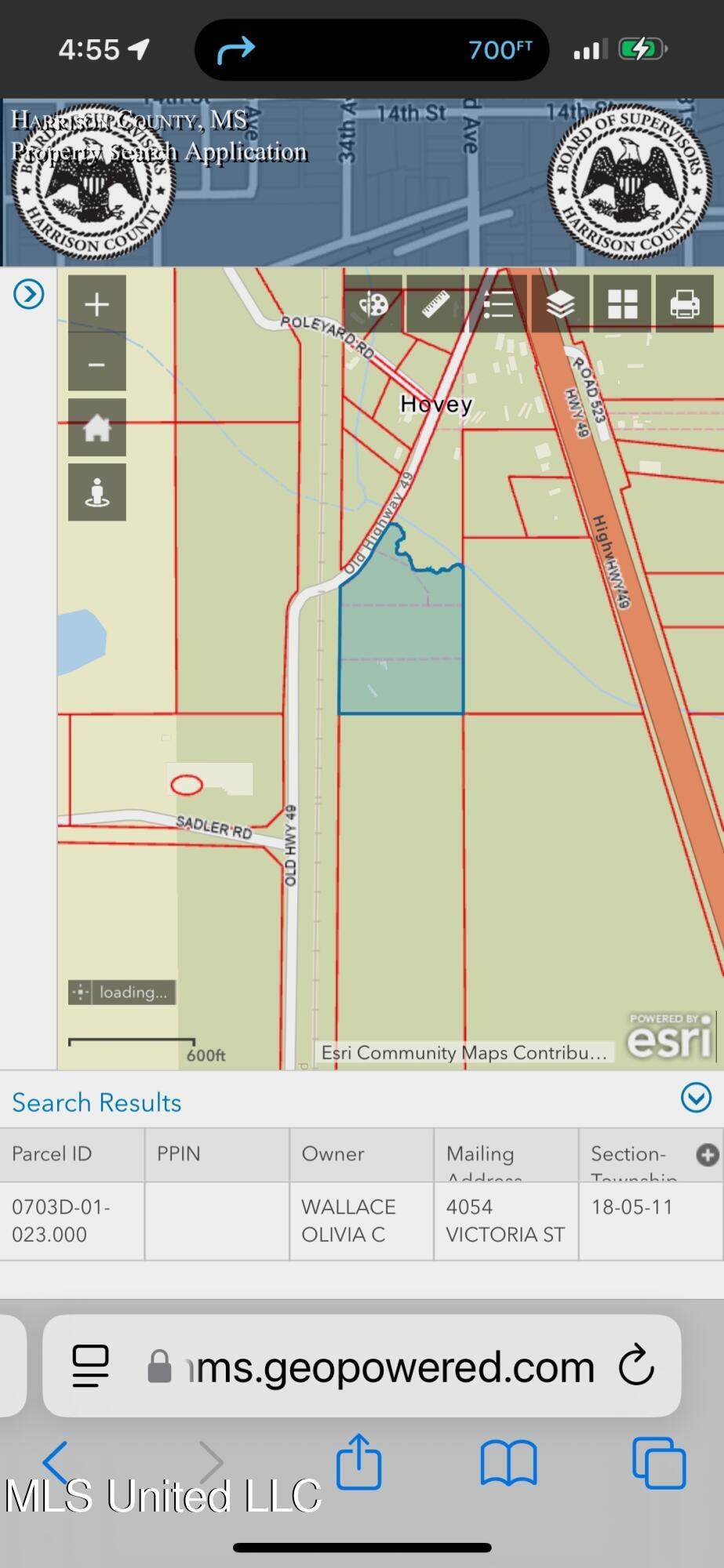Go back to previous page

pyautogui.click(x=56, y=1463)
